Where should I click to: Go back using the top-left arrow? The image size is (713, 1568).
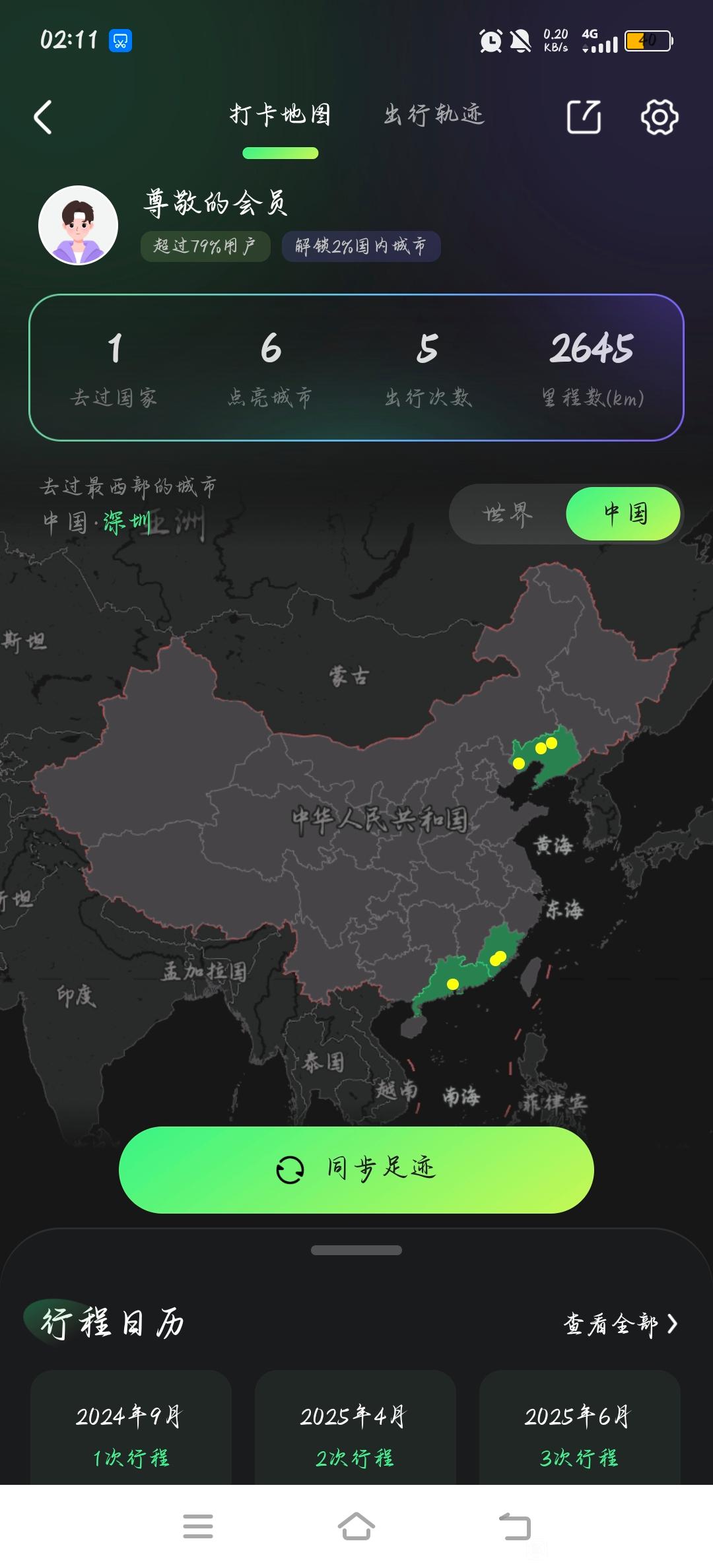(44, 117)
